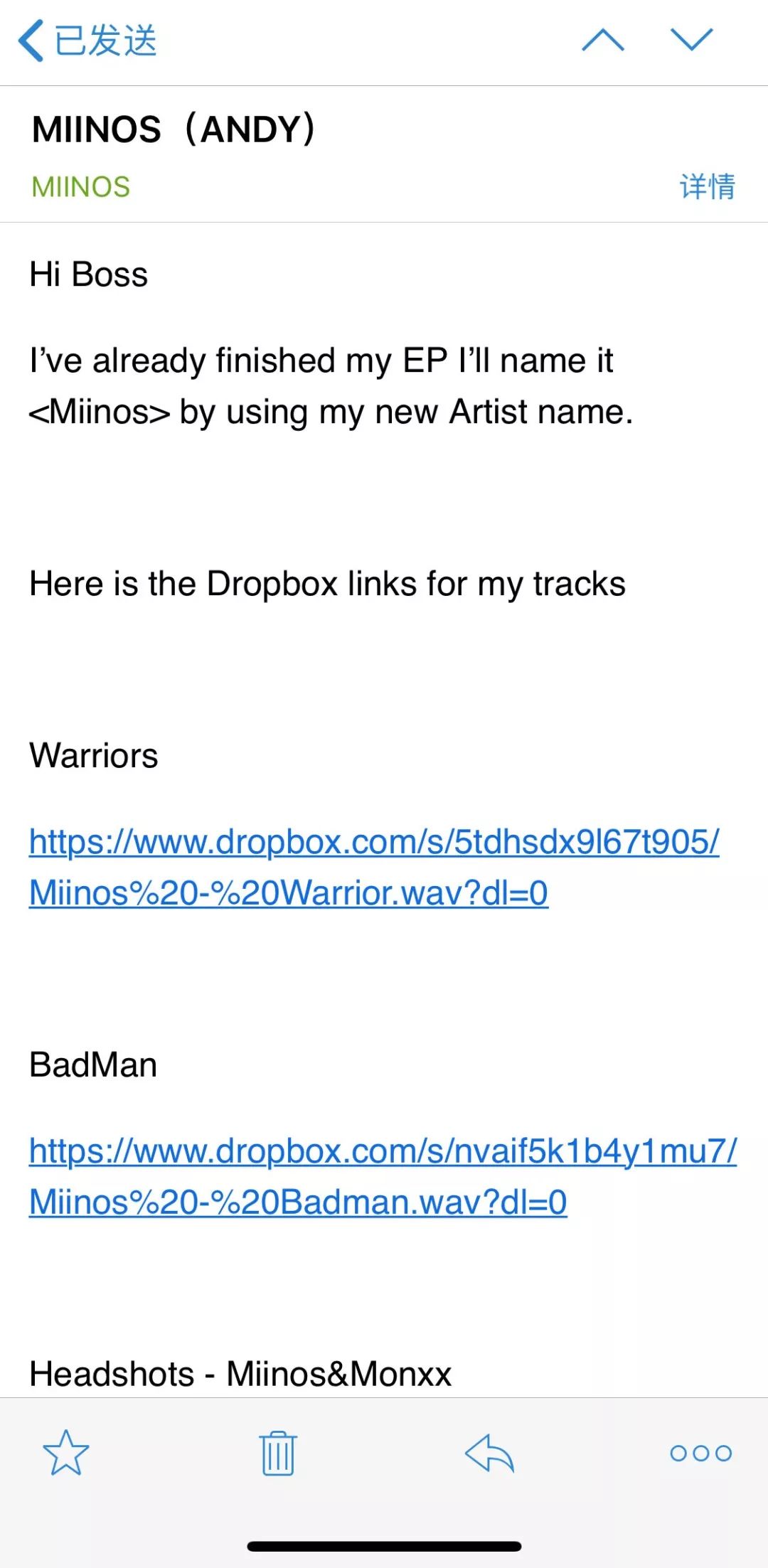Tap the green MIINOS sender name

(81, 187)
